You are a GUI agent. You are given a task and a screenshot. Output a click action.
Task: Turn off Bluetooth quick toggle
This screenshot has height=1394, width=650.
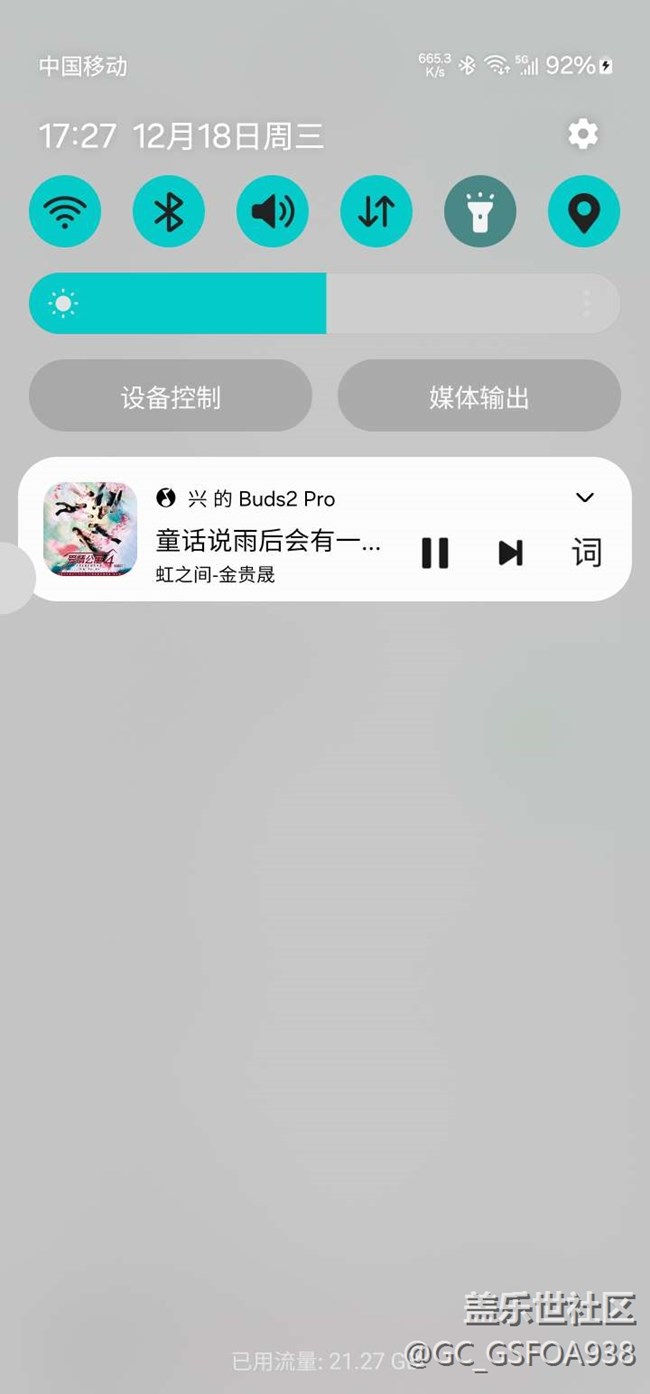pos(168,211)
